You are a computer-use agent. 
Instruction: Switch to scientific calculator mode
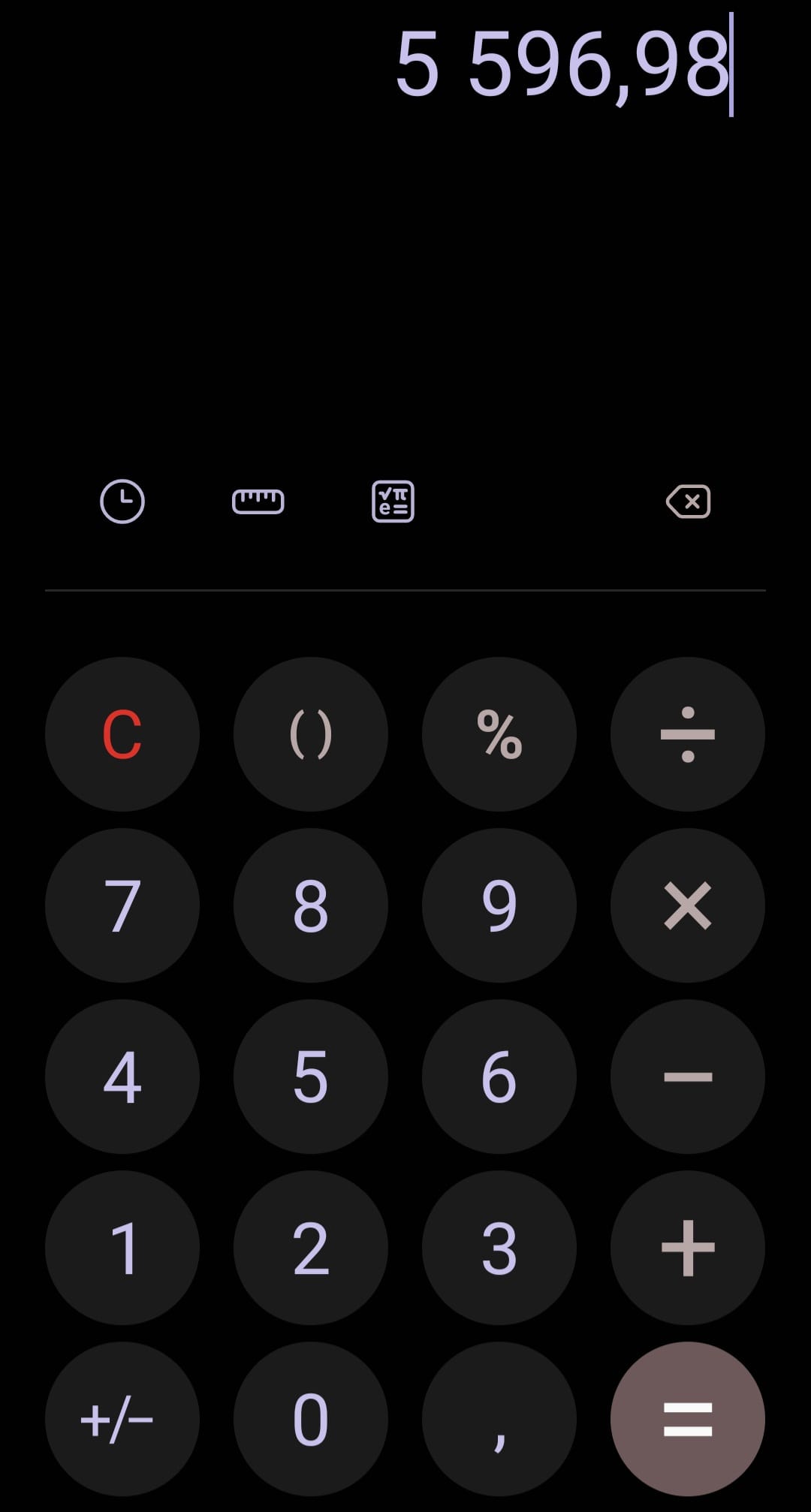pos(393,501)
